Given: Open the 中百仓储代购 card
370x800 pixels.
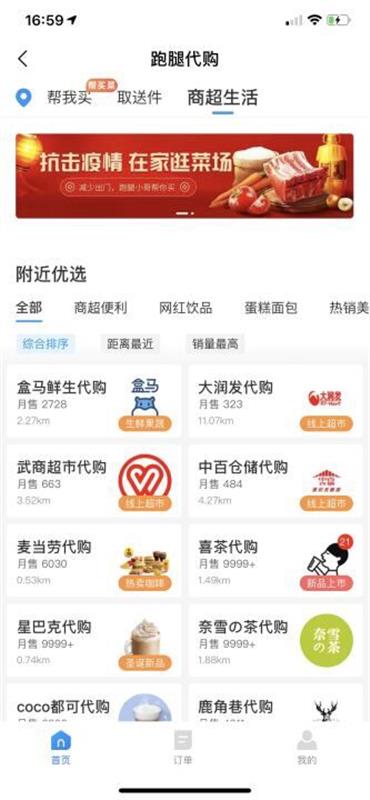Looking at the screenshot, I should 276,481.
